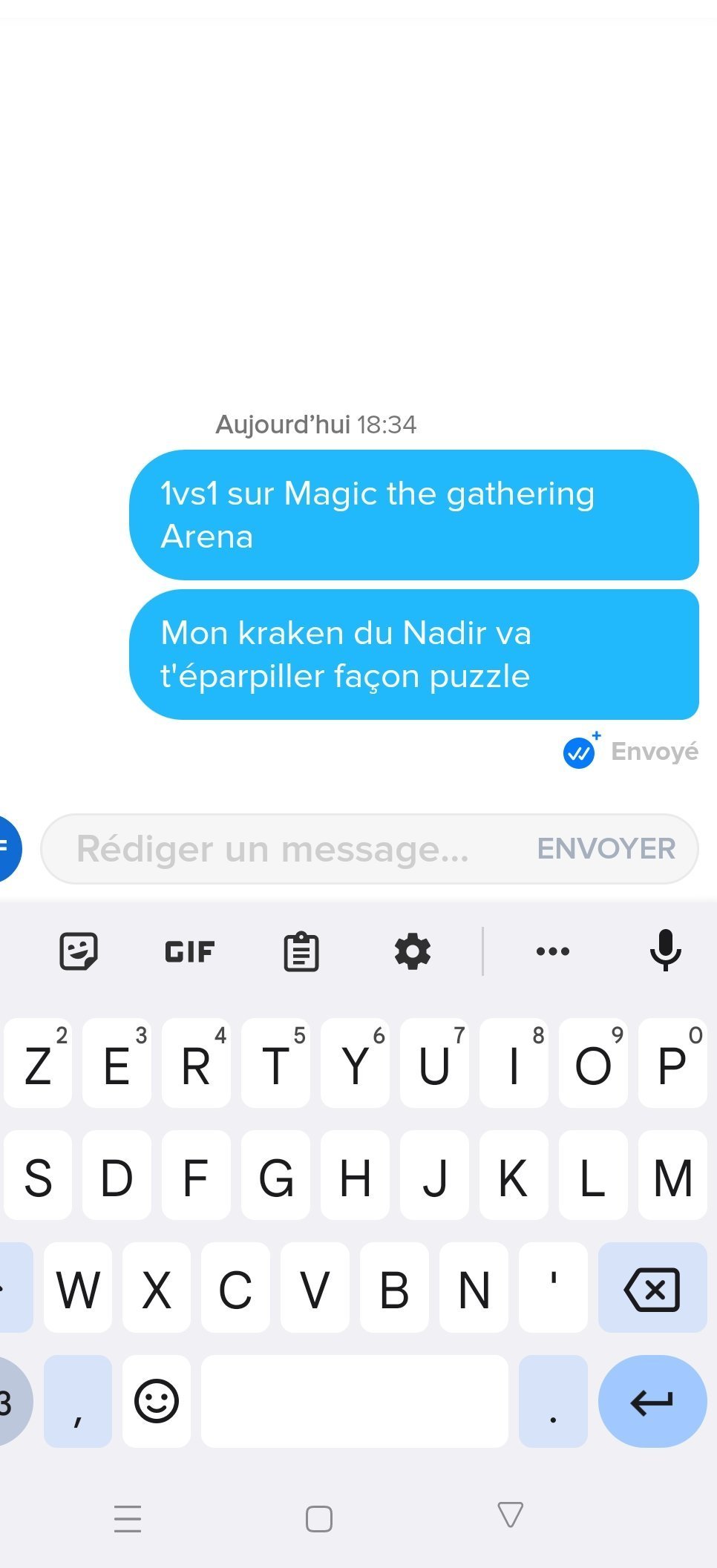Go back with system navigation triangle

tap(510, 1515)
